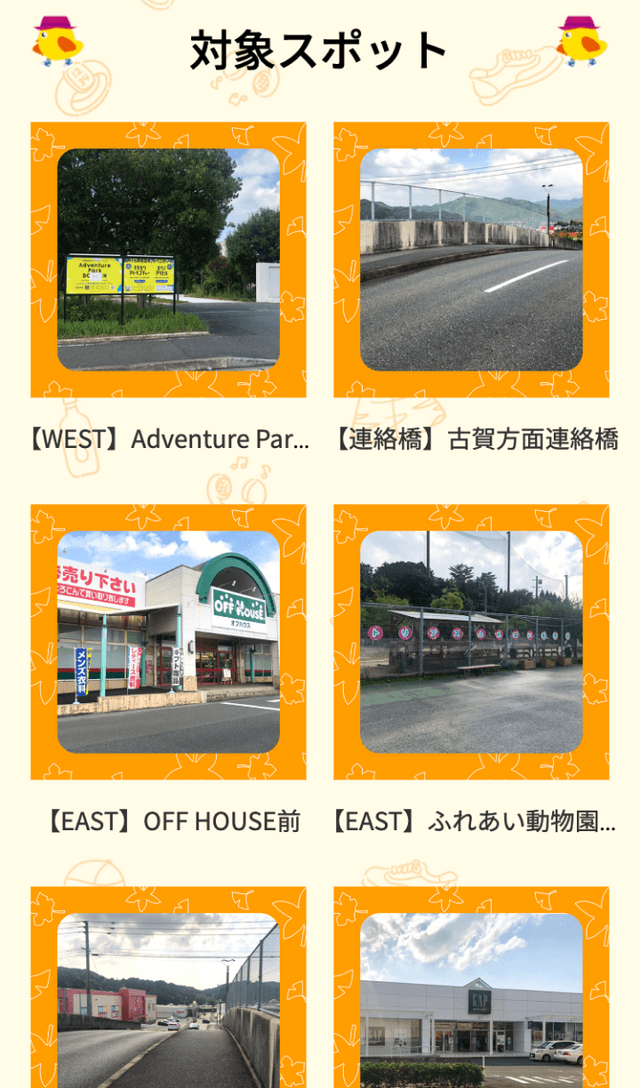Viewport: 640px width, 1088px height.
Task: Open the 連絡橋 古賀方面連絡橋 spot card
Action: click(471, 260)
